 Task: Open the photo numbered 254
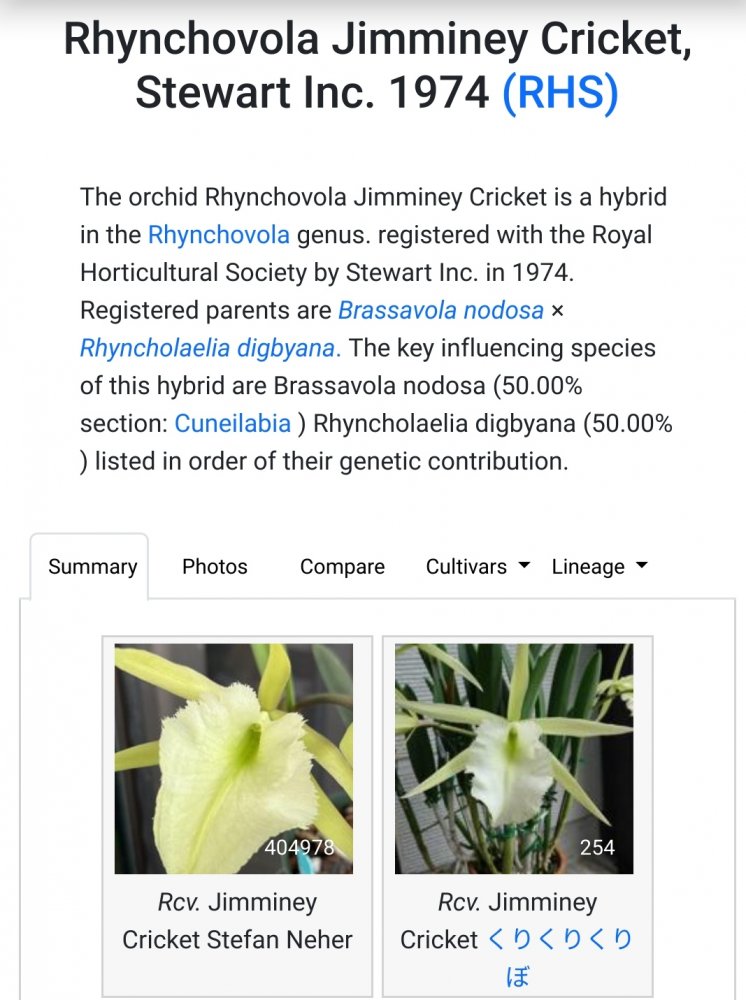[514, 760]
